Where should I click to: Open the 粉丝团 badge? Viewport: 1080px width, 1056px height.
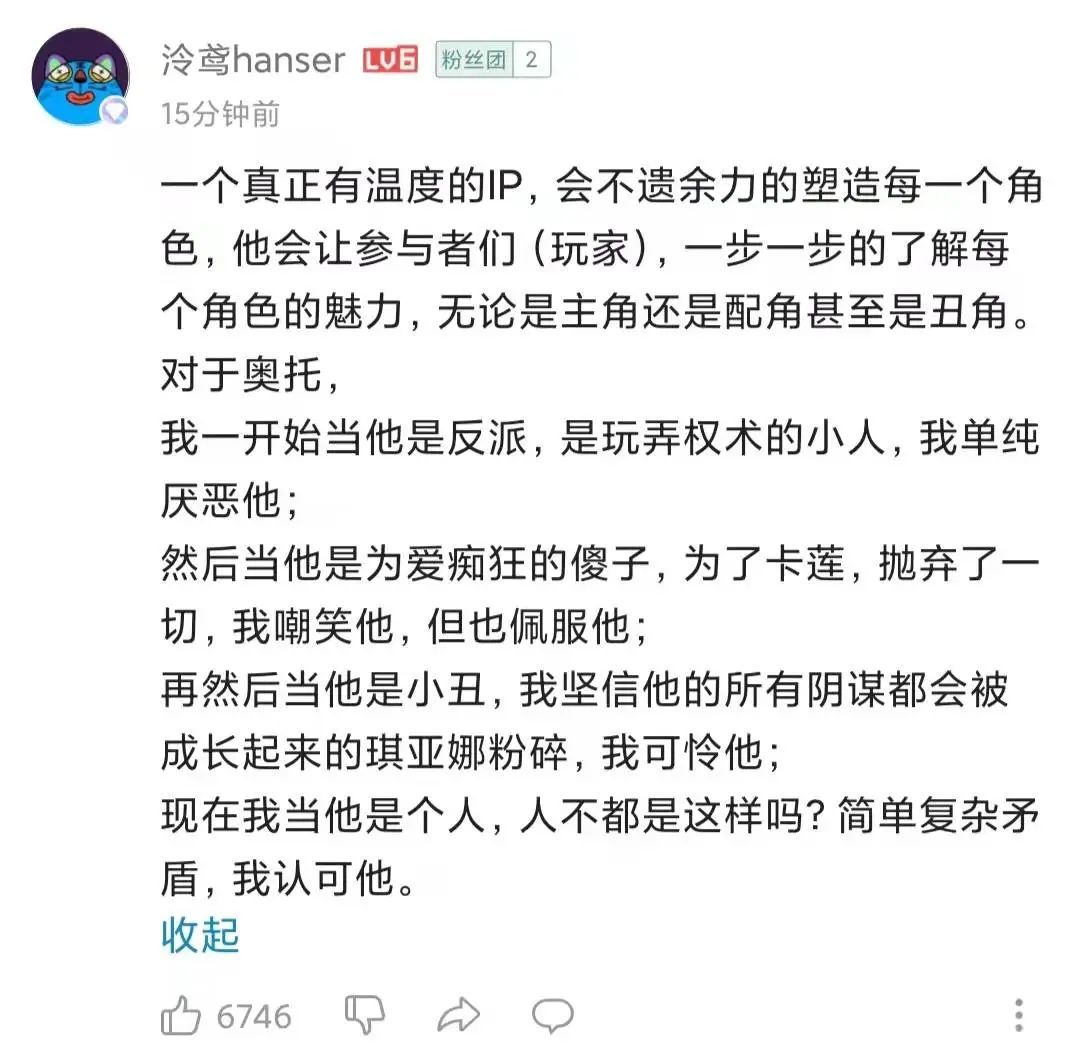(492, 60)
